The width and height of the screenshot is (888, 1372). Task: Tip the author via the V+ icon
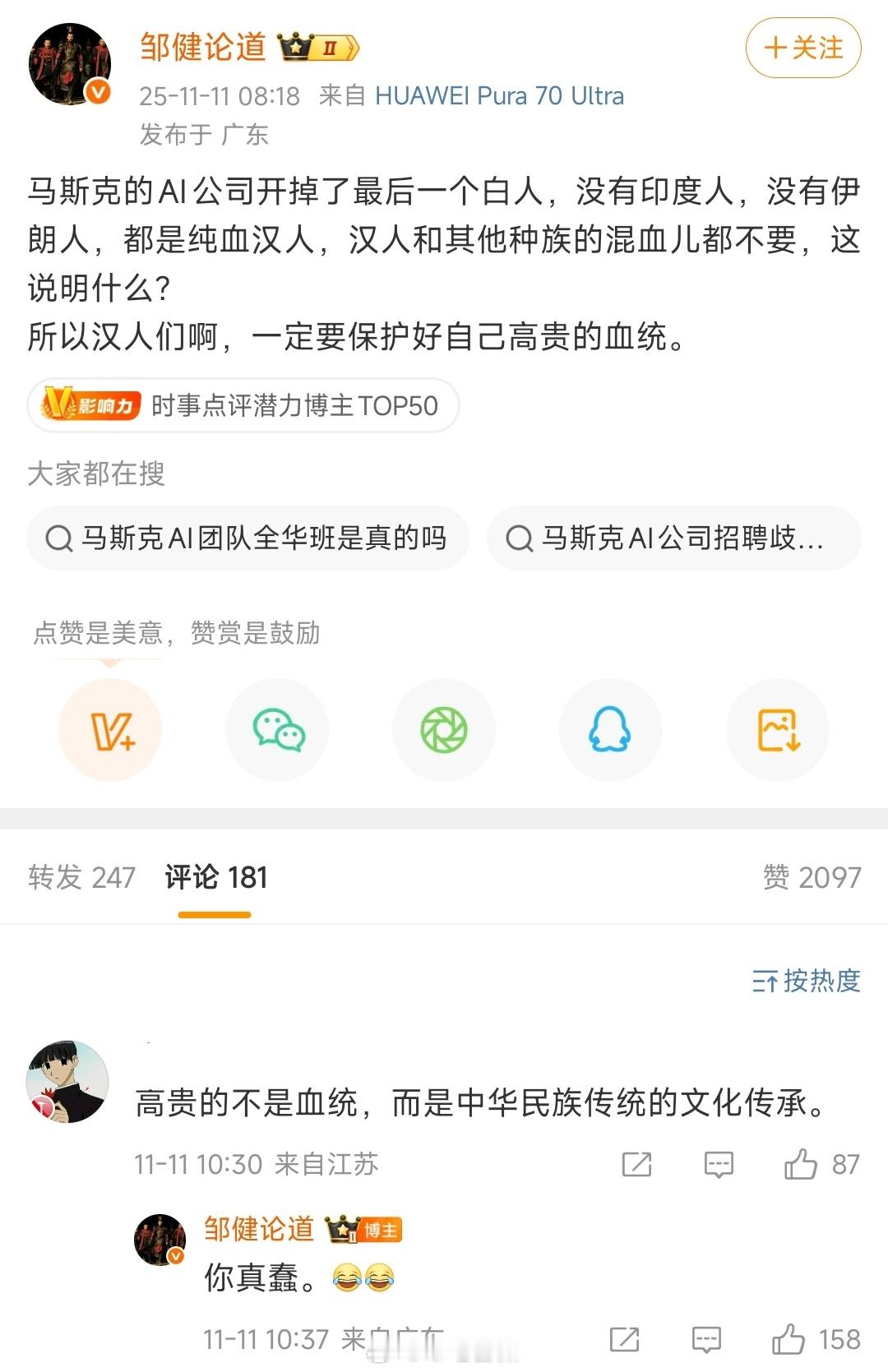[110, 729]
